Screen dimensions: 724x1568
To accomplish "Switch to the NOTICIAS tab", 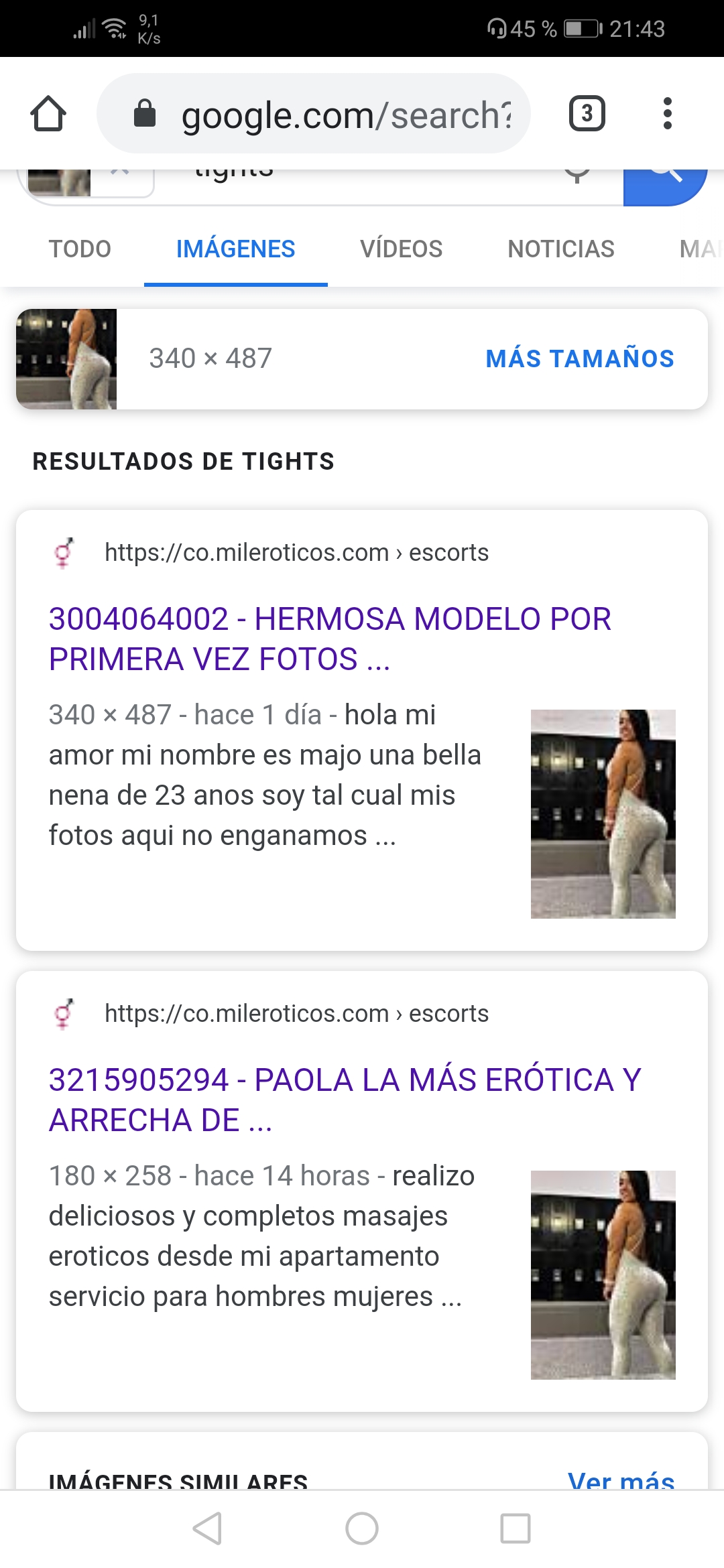I will point(561,249).
